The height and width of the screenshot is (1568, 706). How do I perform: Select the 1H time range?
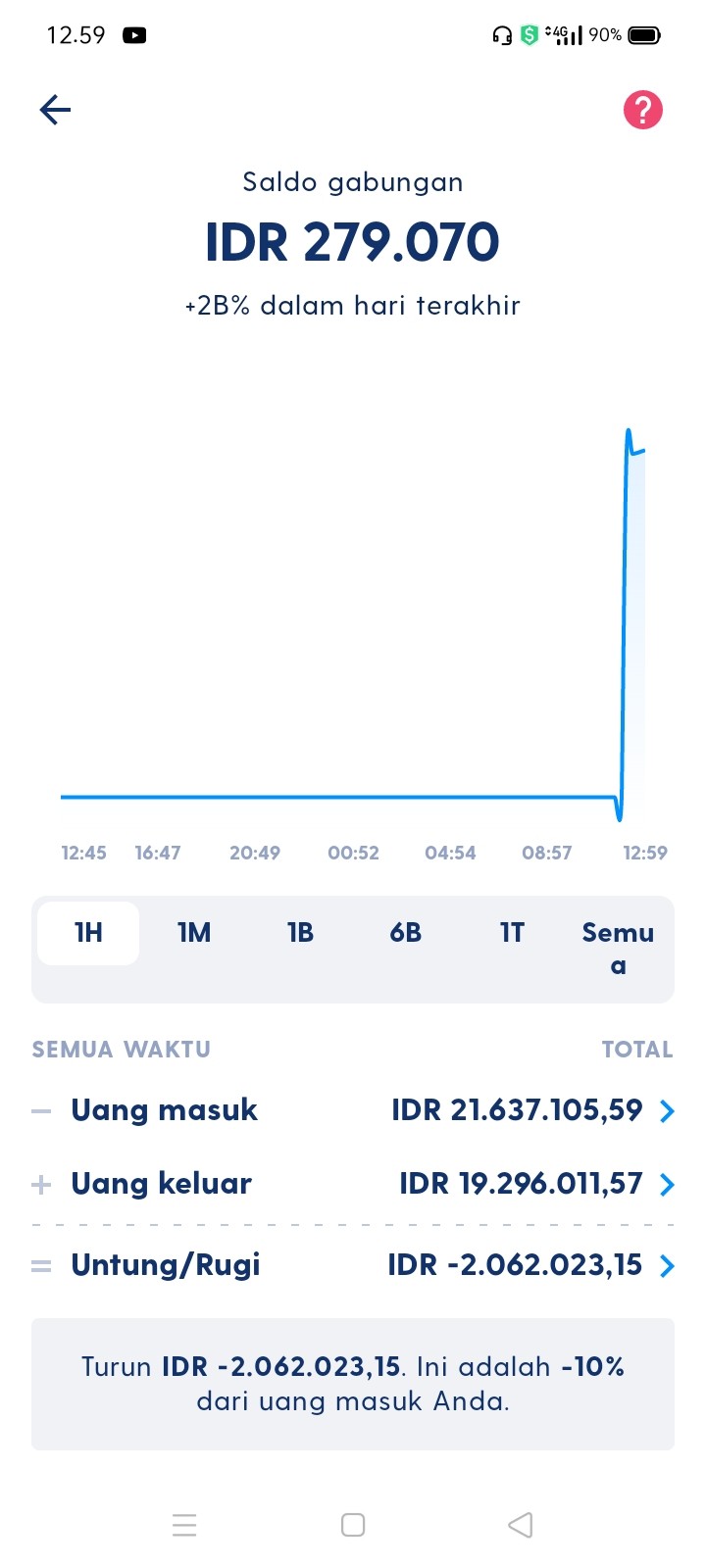(x=88, y=933)
